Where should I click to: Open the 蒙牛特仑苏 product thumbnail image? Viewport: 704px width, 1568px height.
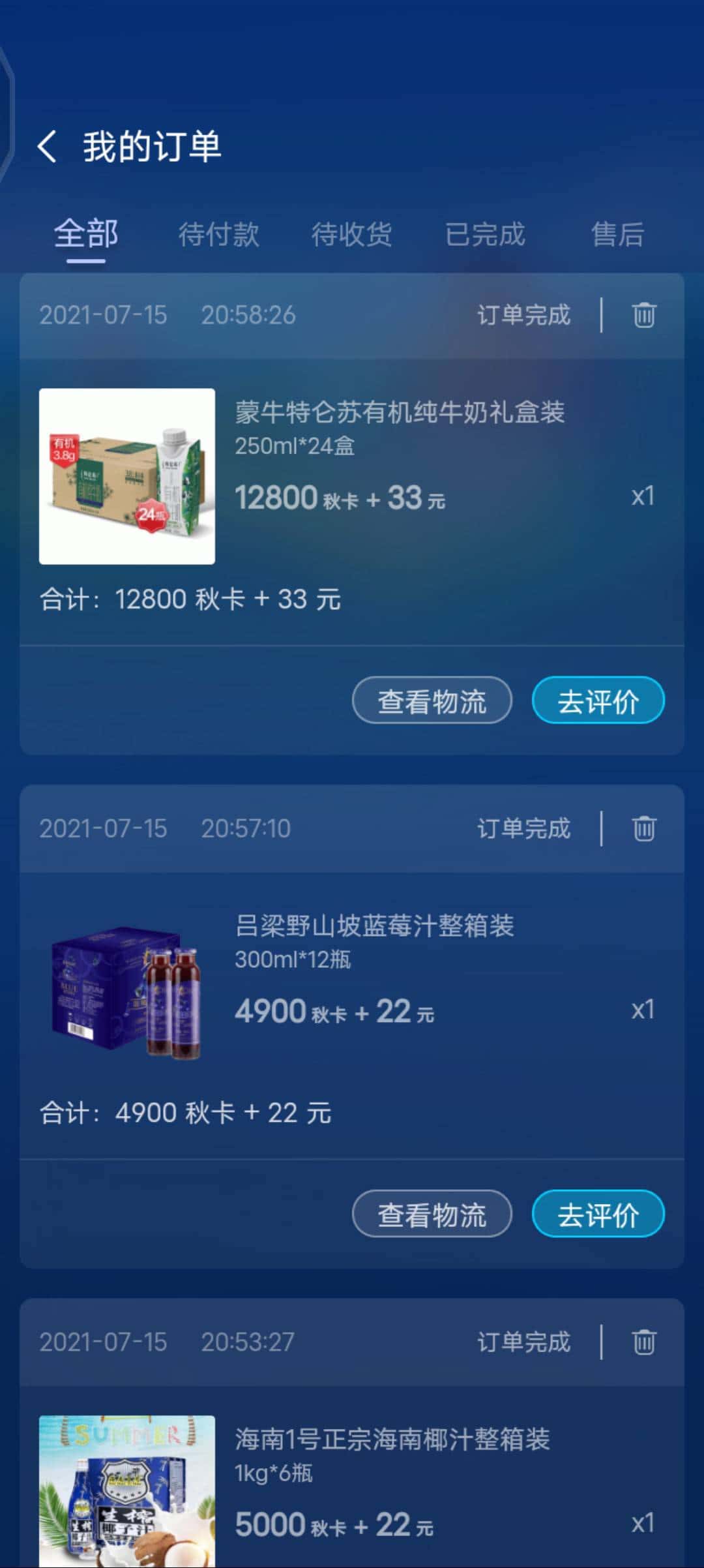pyautogui.click(x=126, y=475)
